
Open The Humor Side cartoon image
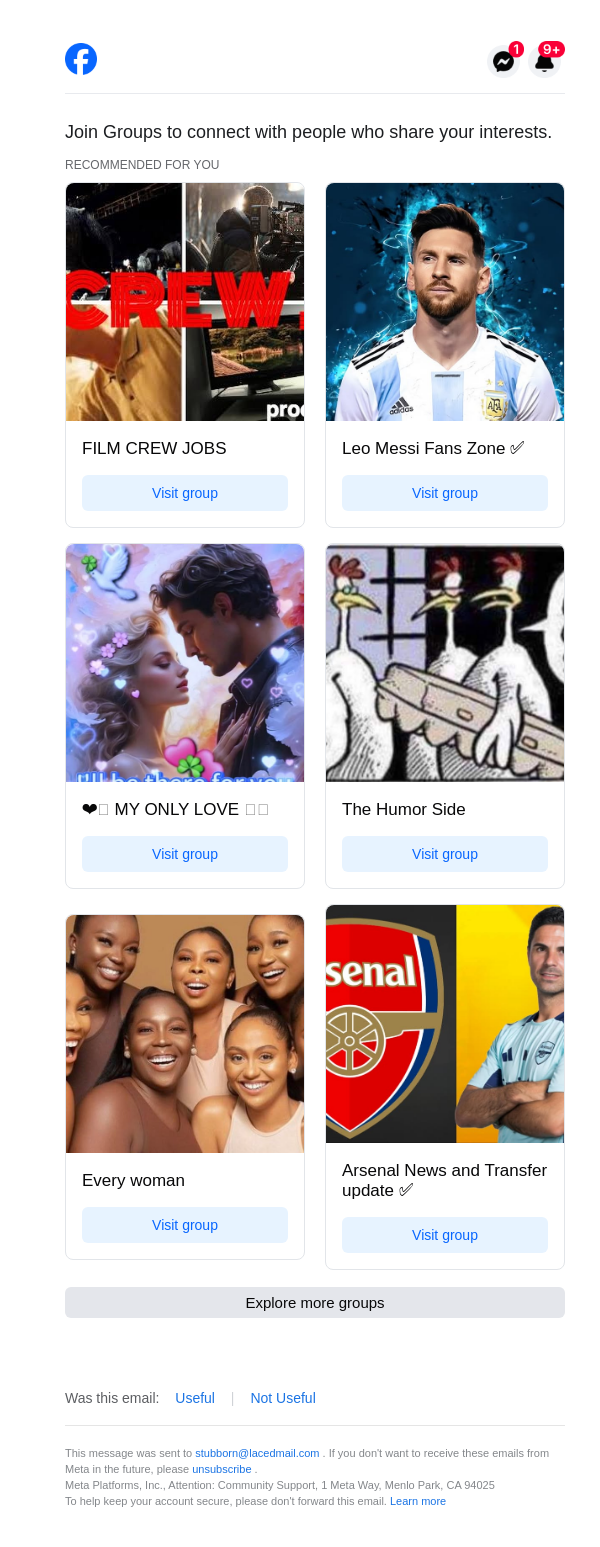pyautogui.click(x=445, y=663)
